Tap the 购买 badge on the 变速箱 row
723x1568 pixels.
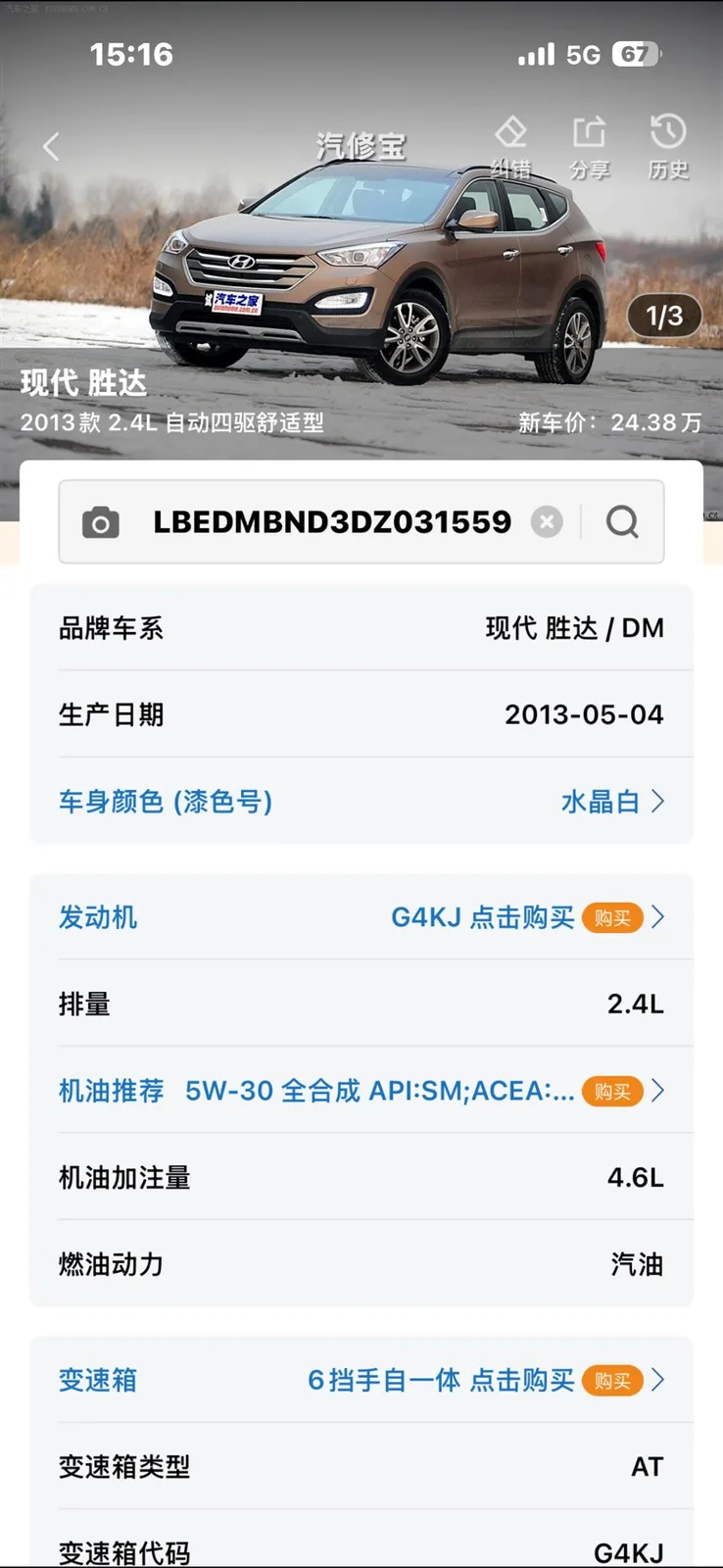coord(612,1380)
